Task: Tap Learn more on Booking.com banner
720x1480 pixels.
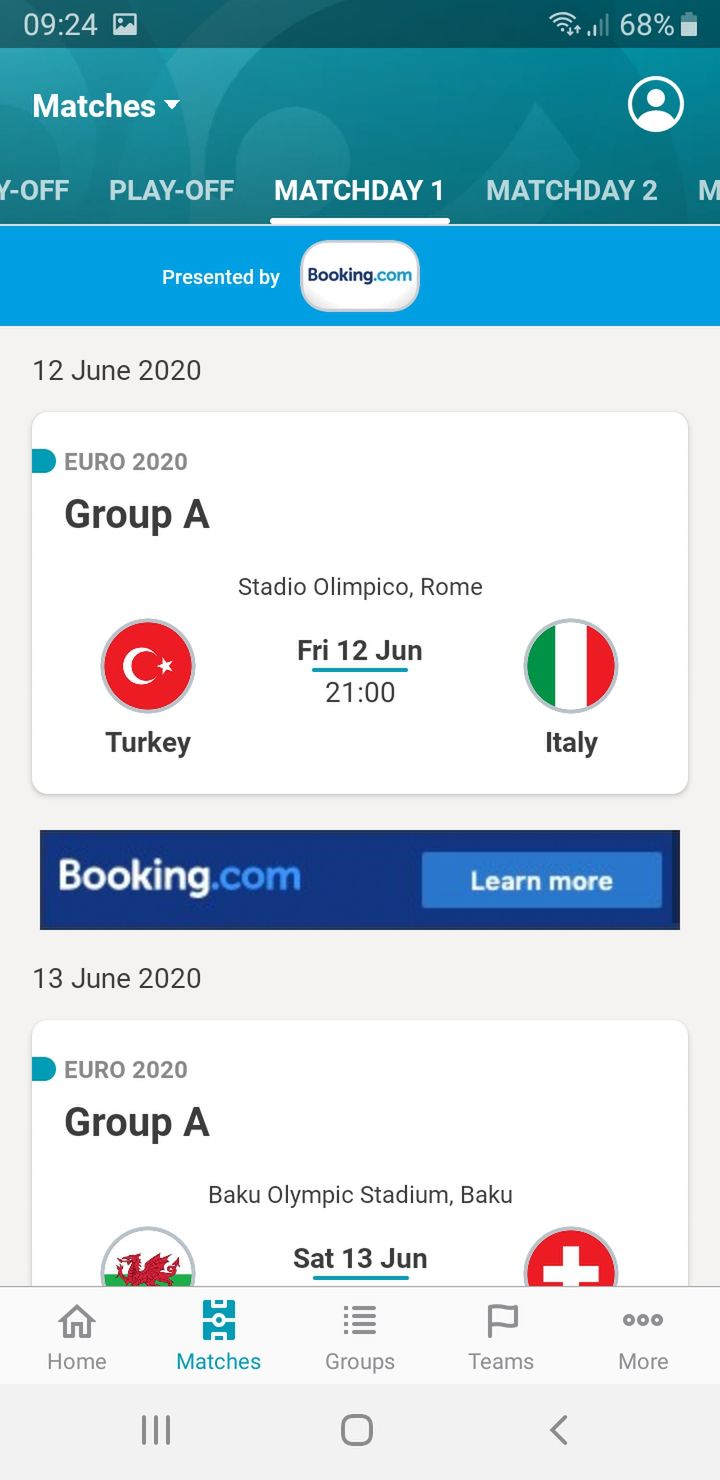Action: (x=541, y=880)
